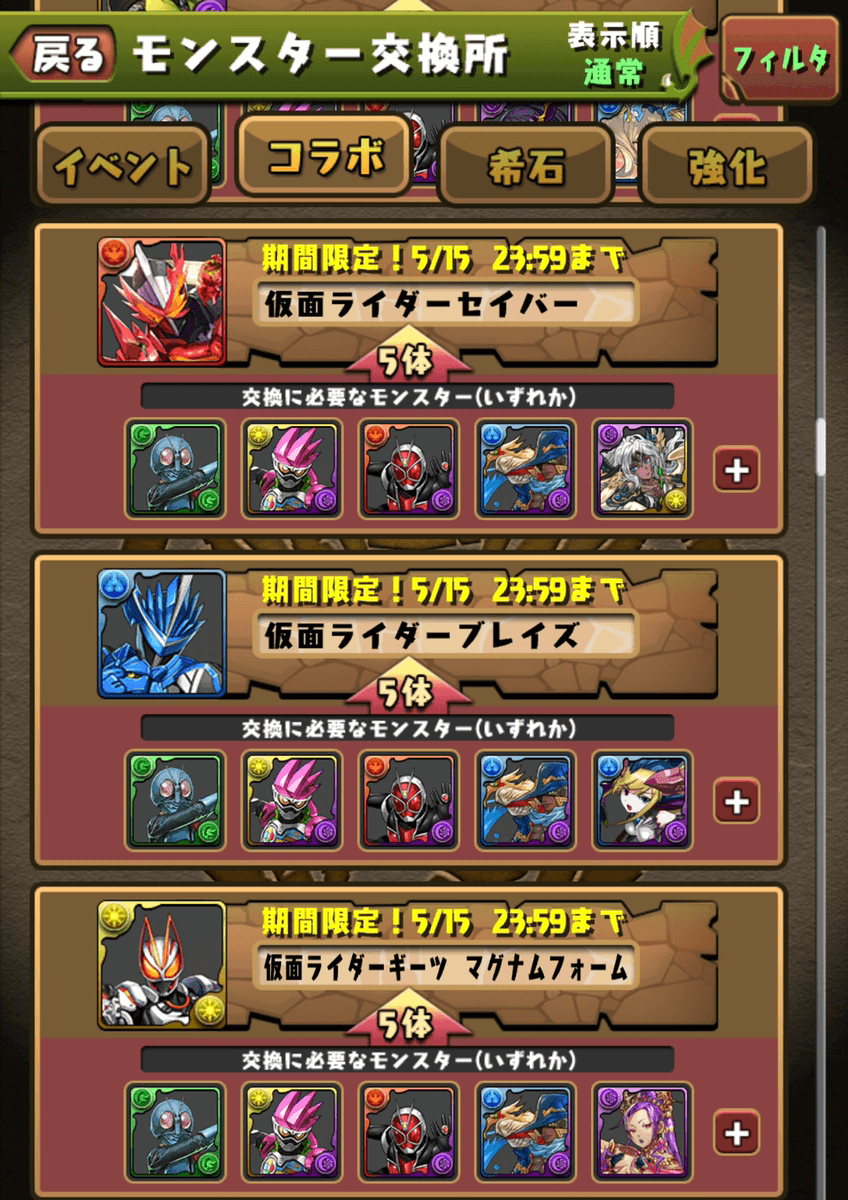Change the 表示順 sort order
The width and height of the screenshot is (848, 1200).
pyautogui.click(x=614, y=56)
